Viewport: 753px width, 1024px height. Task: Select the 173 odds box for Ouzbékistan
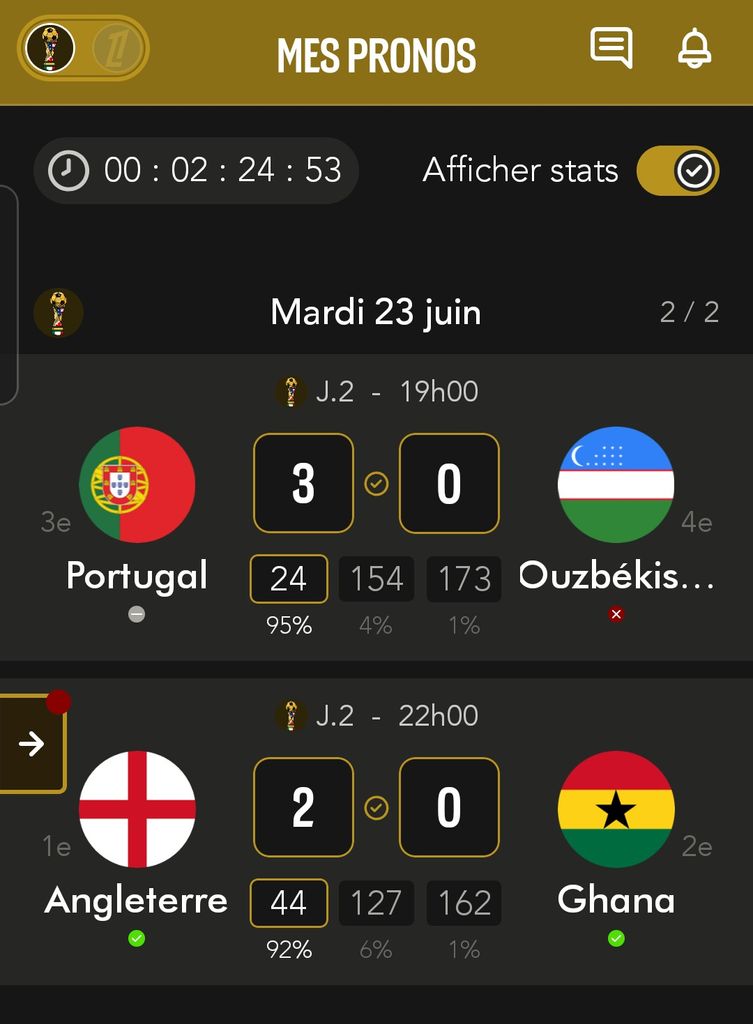pyautogui.click(x=464, y=579)
